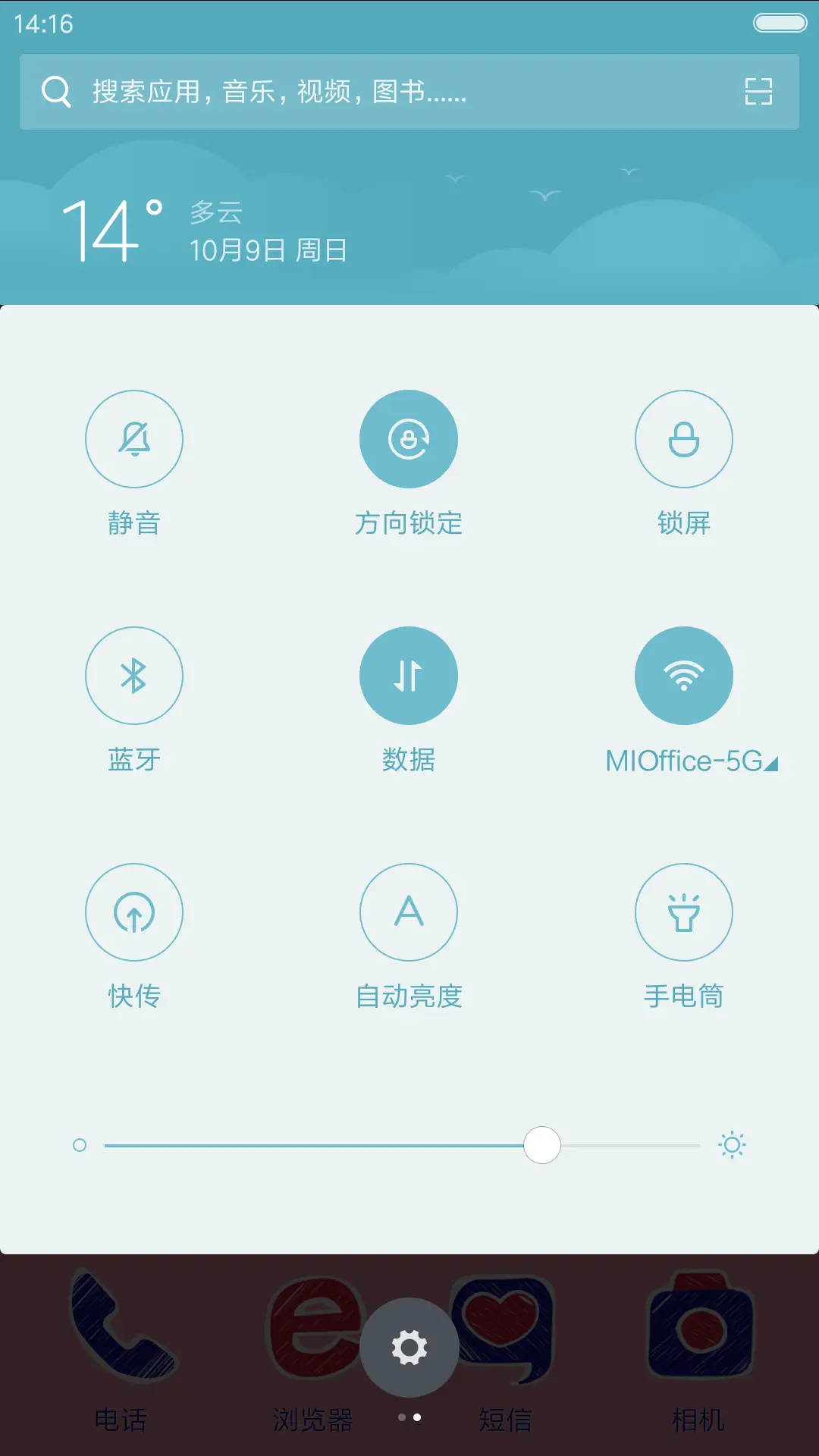Open the Messages (短信) app
Image resolution: width=819 pixels, height=1456 pixels.
tap(505, 1335)
